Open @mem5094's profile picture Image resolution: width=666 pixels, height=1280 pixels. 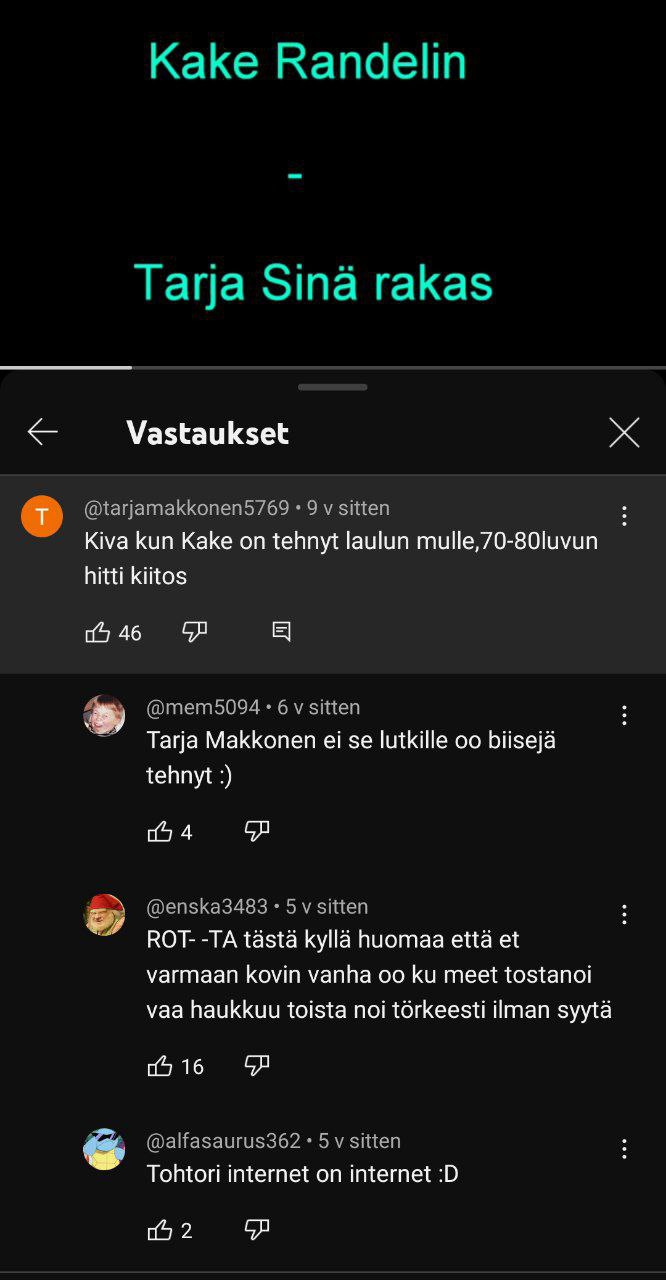104,715
